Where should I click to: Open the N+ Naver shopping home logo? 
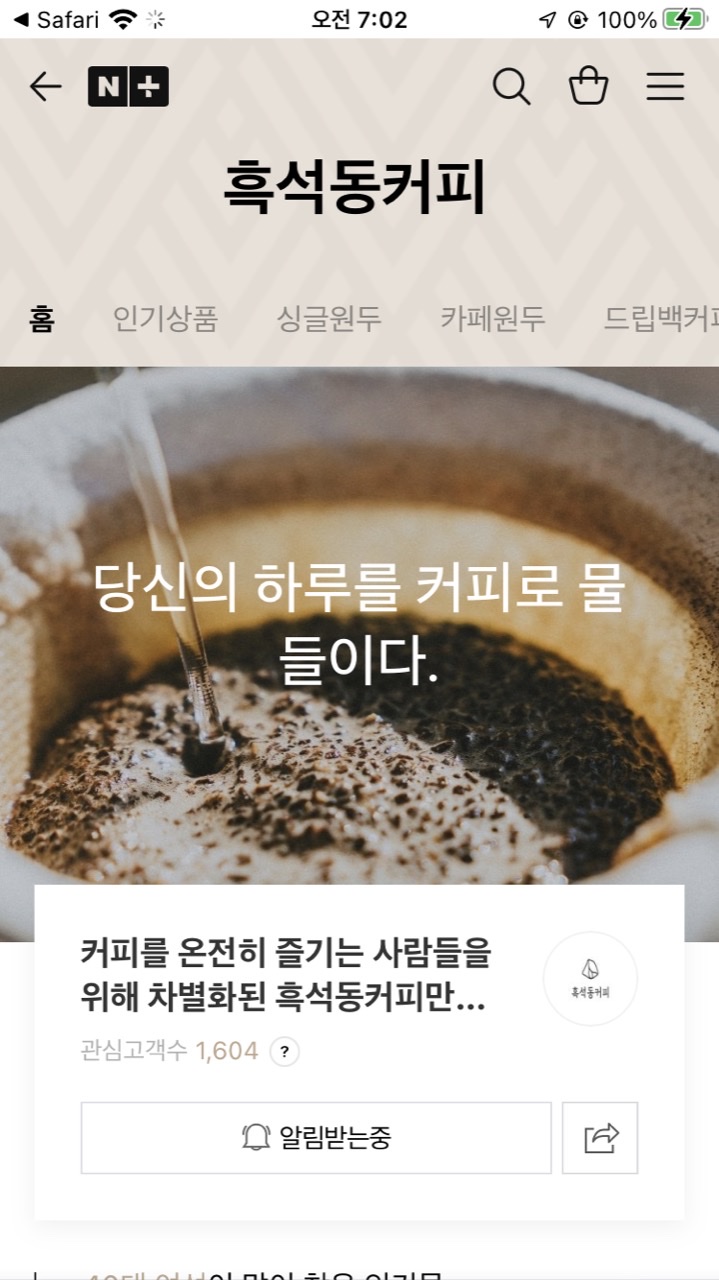click(x=128, y=87)
